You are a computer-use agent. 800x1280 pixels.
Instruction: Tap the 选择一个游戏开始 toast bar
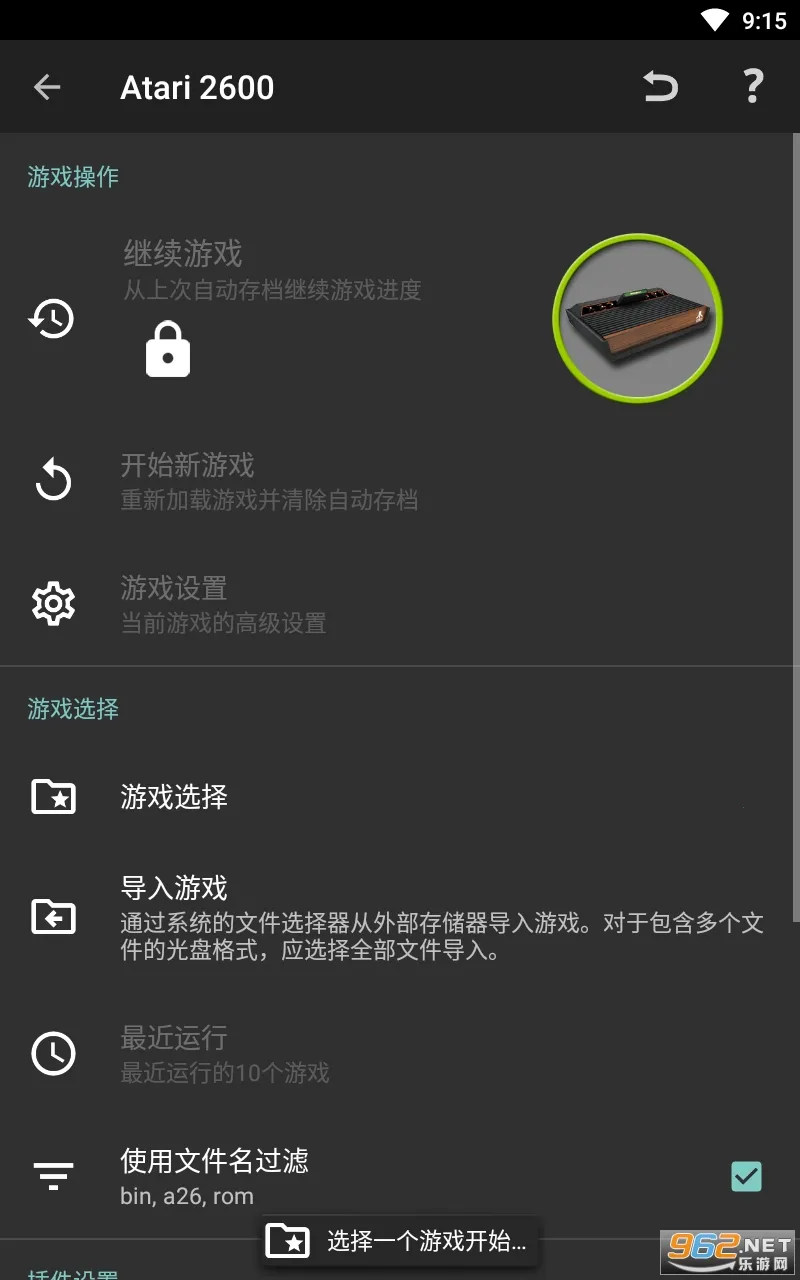click(400, 1241)
